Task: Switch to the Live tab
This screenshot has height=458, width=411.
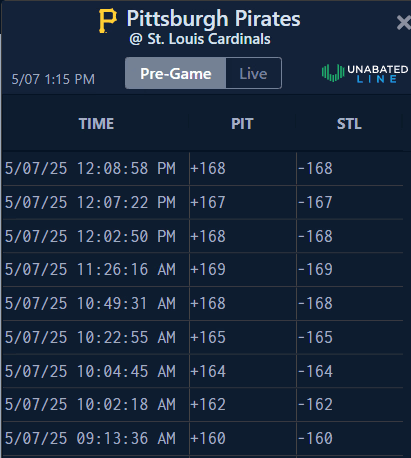Action: 253,73
